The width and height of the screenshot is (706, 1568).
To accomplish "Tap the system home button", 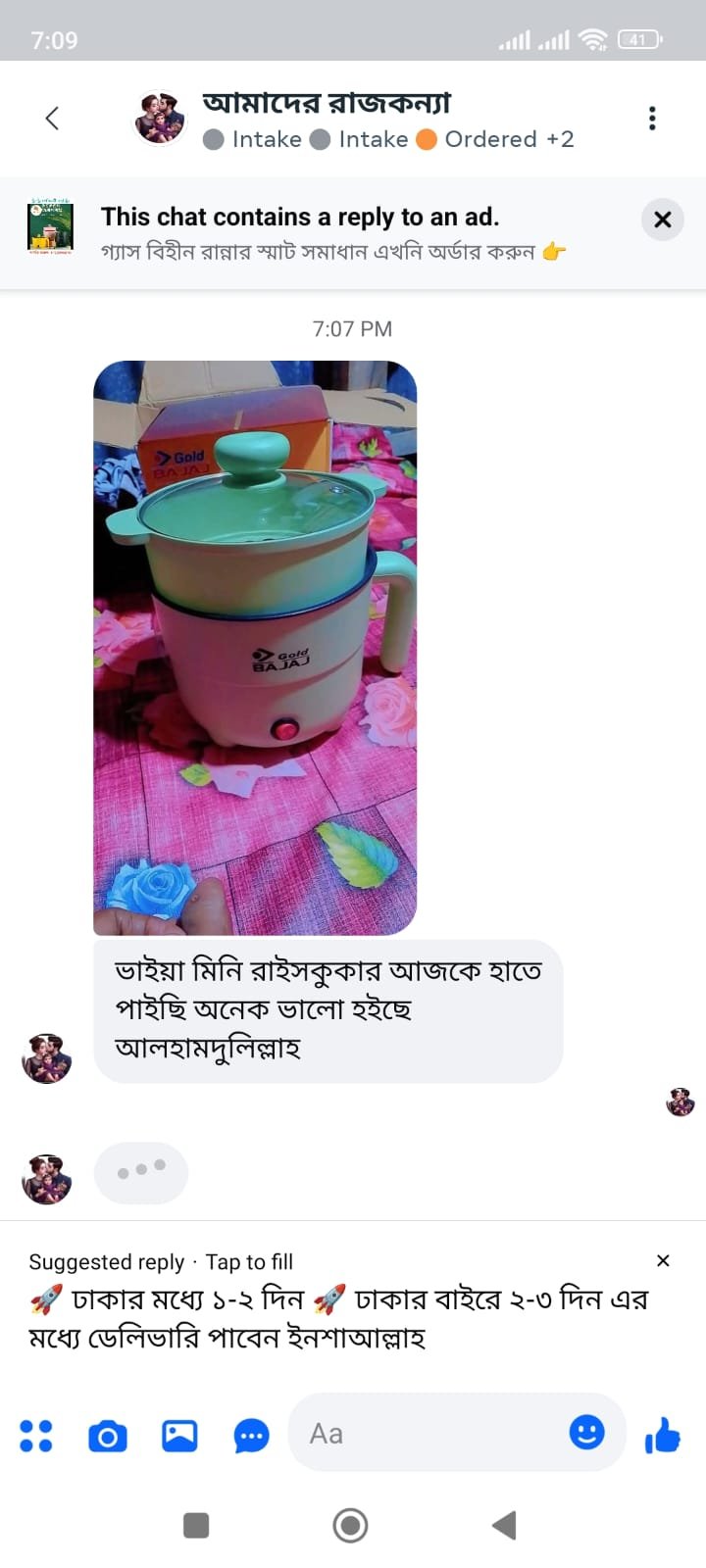I will [350, 1525].
